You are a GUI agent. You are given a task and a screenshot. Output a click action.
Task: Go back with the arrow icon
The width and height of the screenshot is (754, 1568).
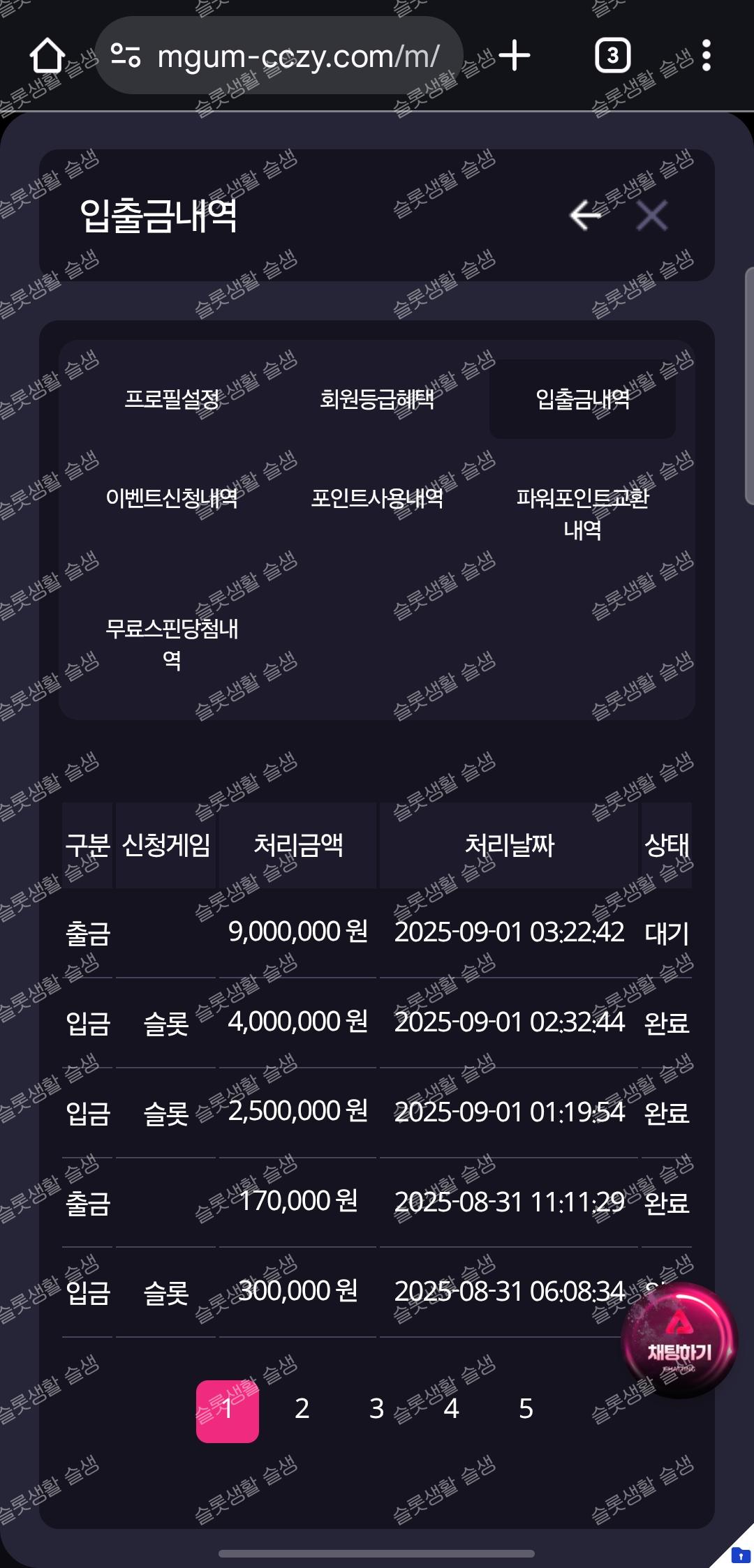(x=585, y=215)
